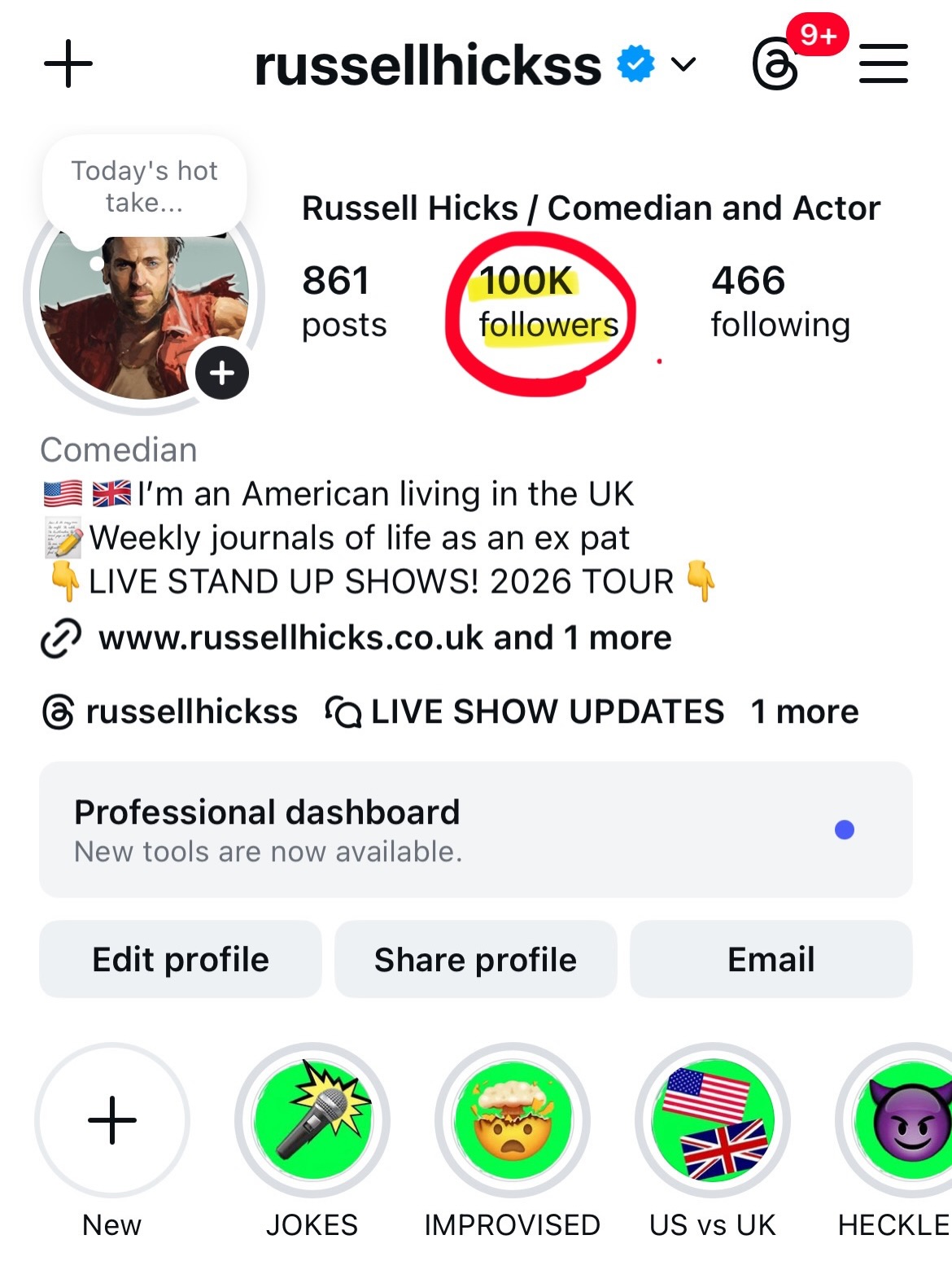The width and height of the screenshot is (952, 1270).
Task: Click Share profile
Action: pyautogui.click(x=475, y=959)
